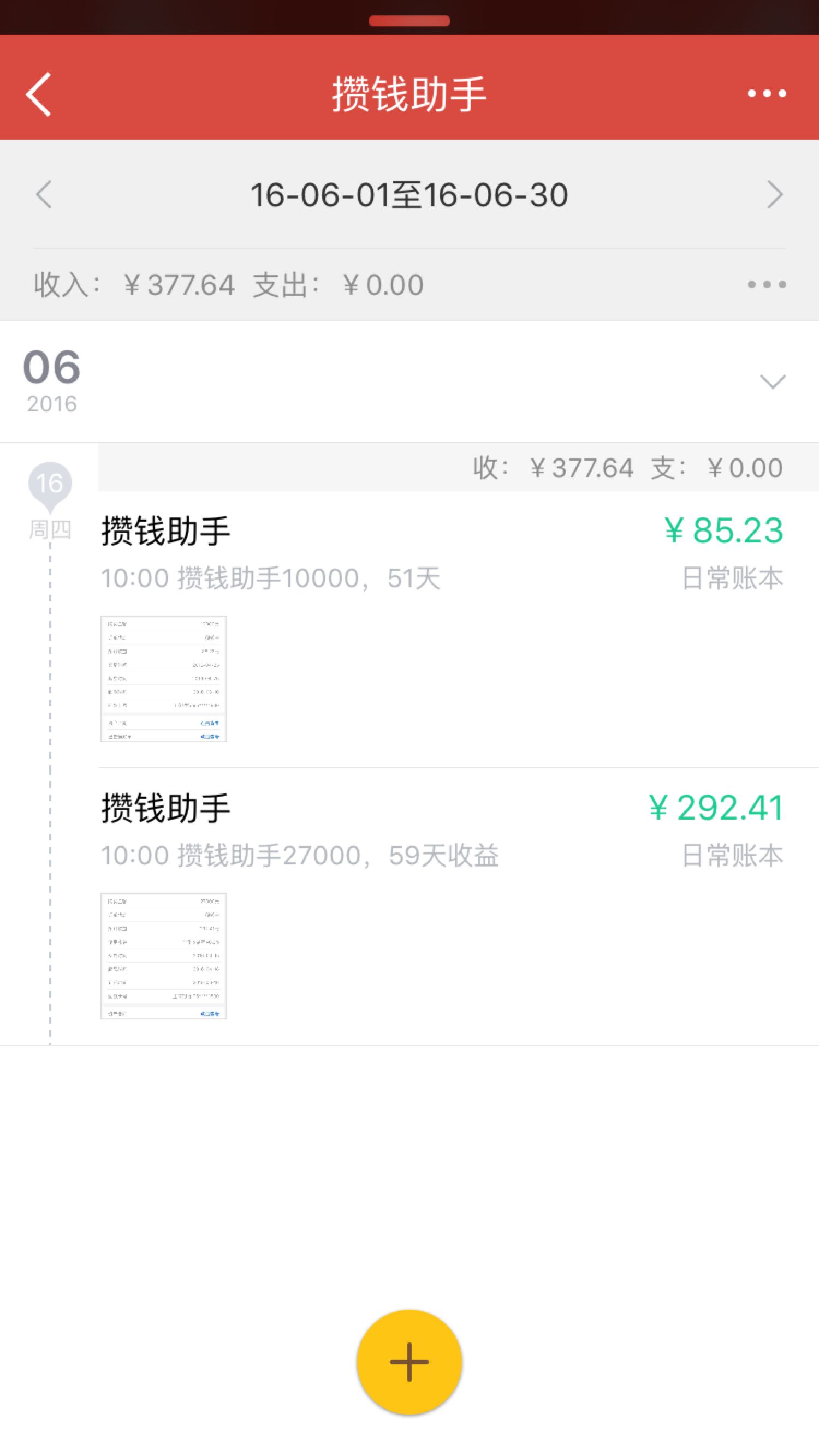The width and height of the screenshot is (819, 1456).
Task: Open more options beside income summary
Action: click(x=767, y=284)
